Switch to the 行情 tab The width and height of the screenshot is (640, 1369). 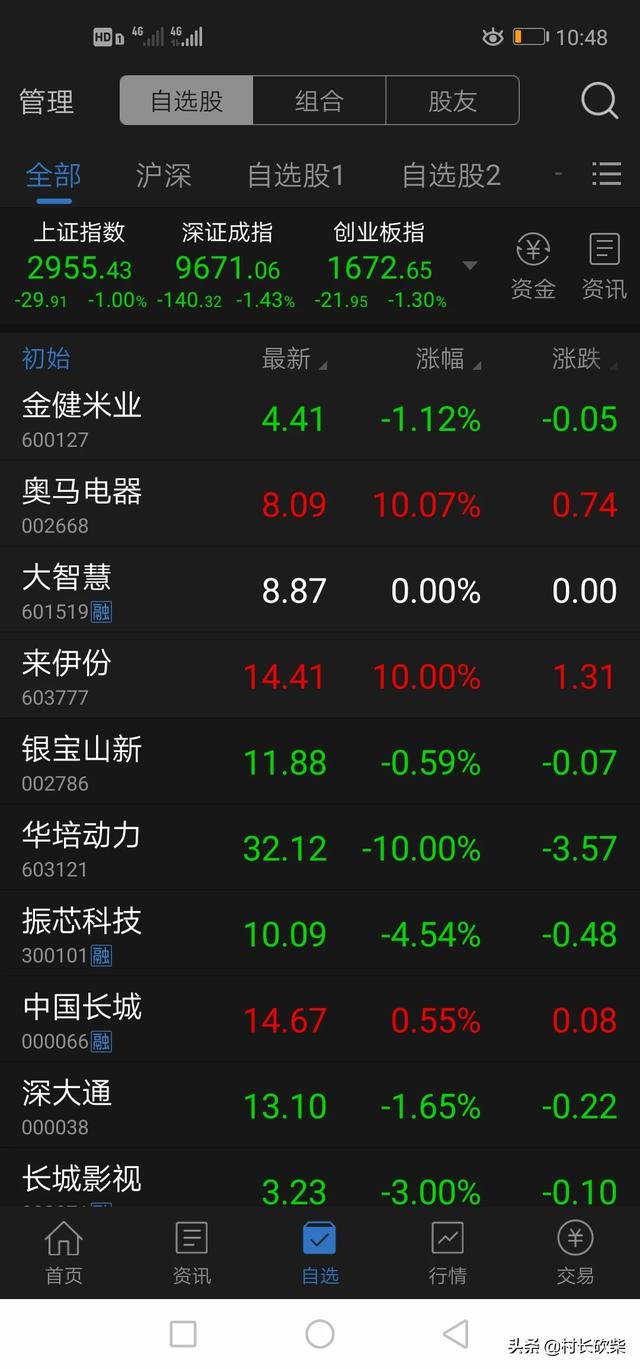(447, 1252)
